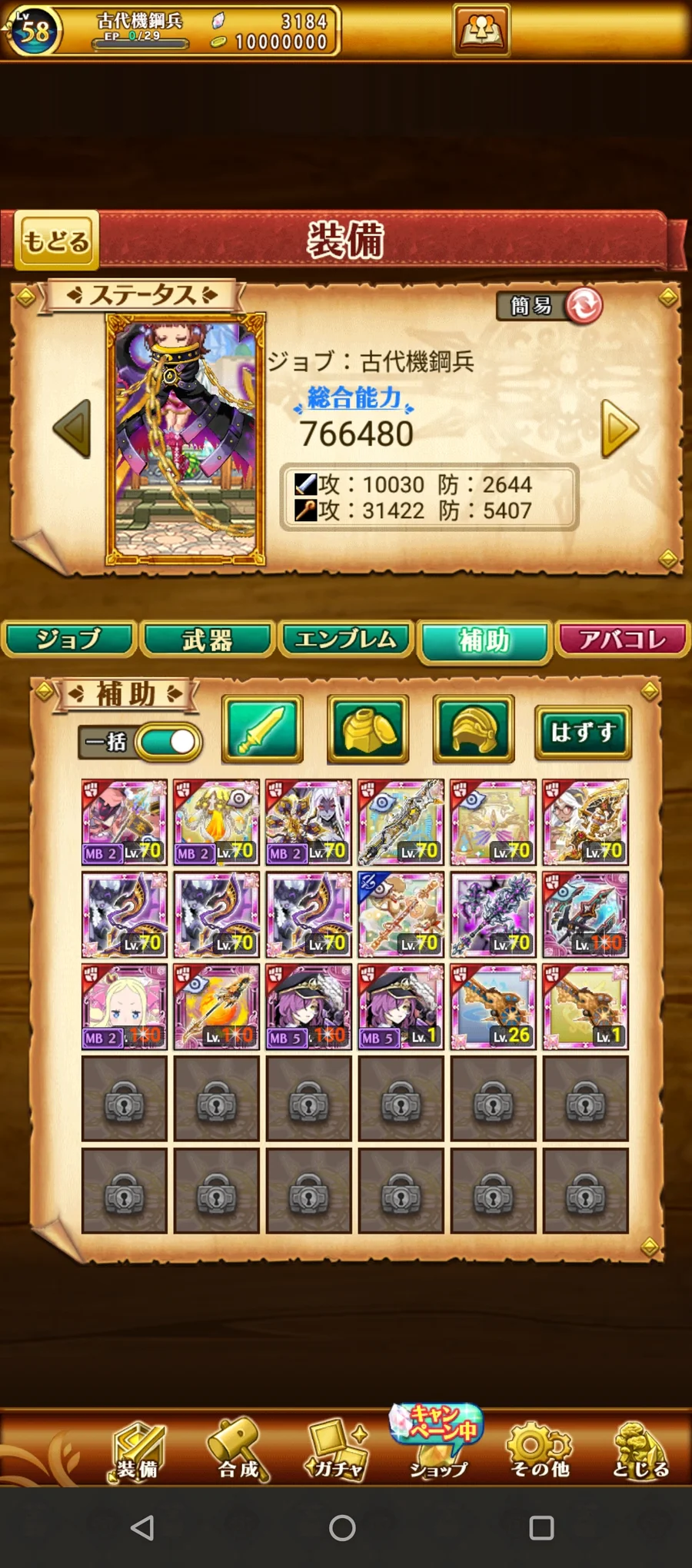Open the Lv.26 guitar item
Image resolution: width=692 pixels, height=1568 pixels.
[493, 1007]
